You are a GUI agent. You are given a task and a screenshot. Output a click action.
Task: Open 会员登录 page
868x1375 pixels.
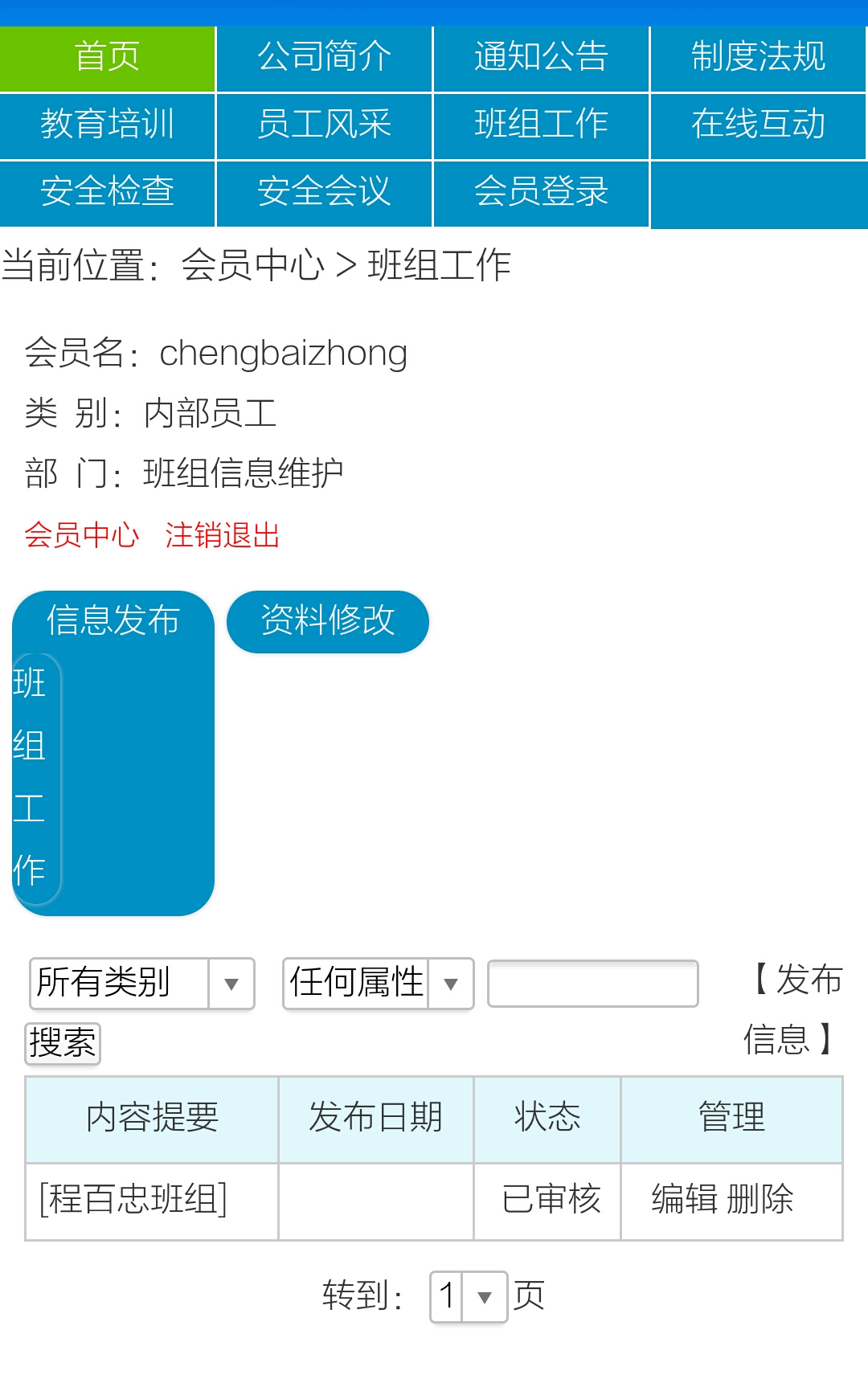(x=541, y=193)
